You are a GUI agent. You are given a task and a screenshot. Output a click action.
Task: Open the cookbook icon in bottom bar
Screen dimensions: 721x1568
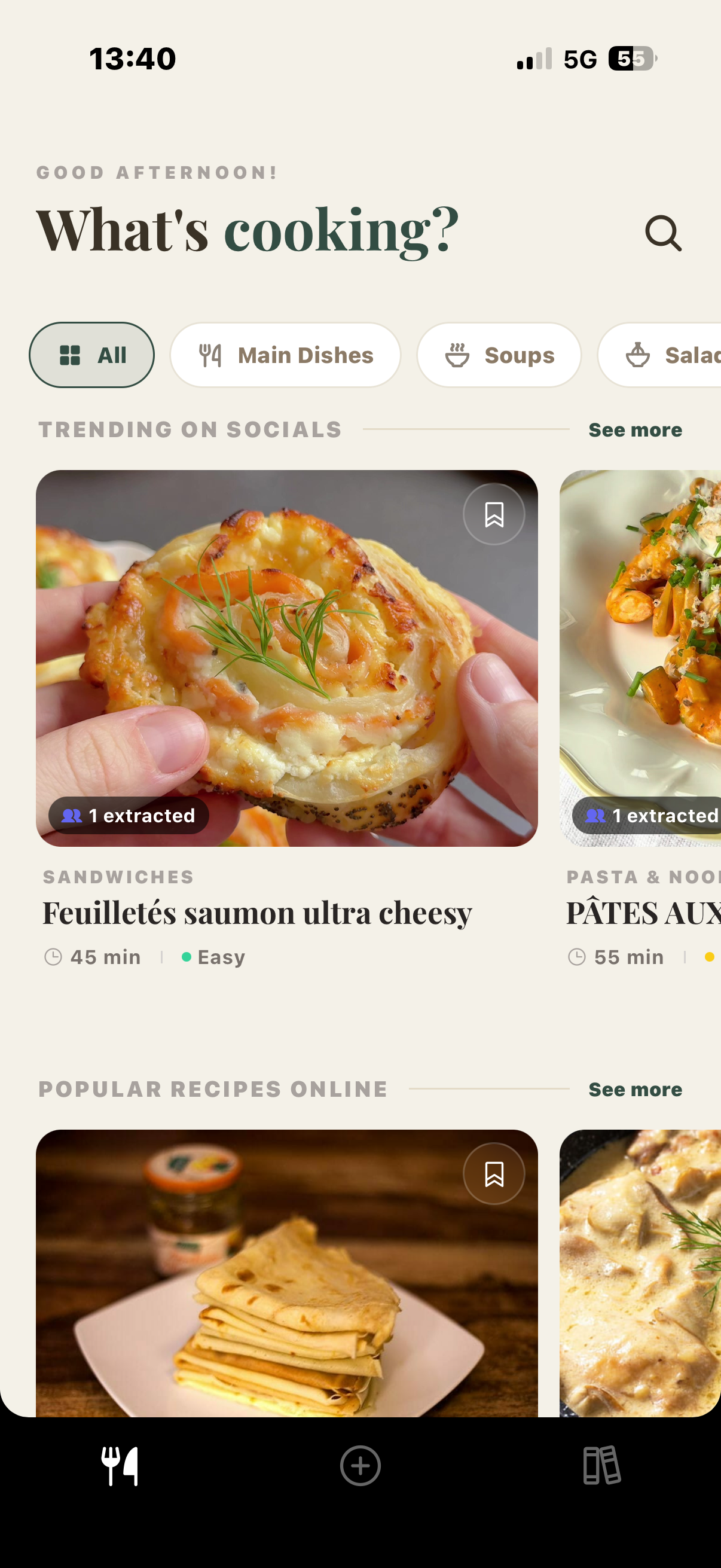point(604,1465)
